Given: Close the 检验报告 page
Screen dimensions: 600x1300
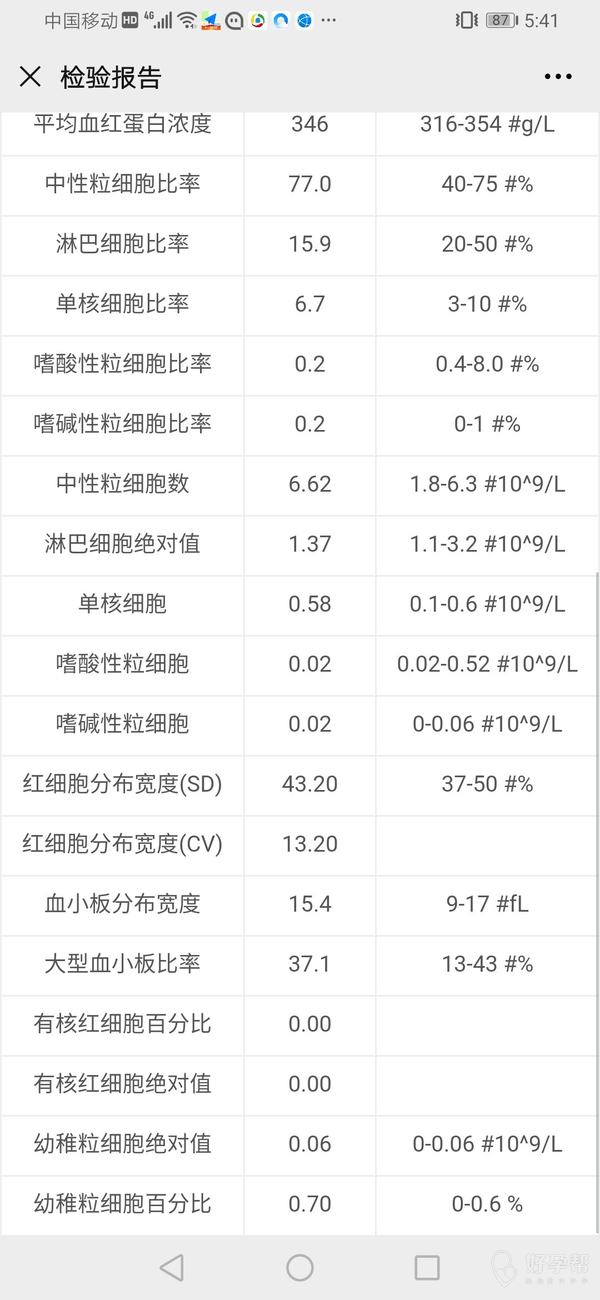Looking at the screenshot, I should point(30,77).
